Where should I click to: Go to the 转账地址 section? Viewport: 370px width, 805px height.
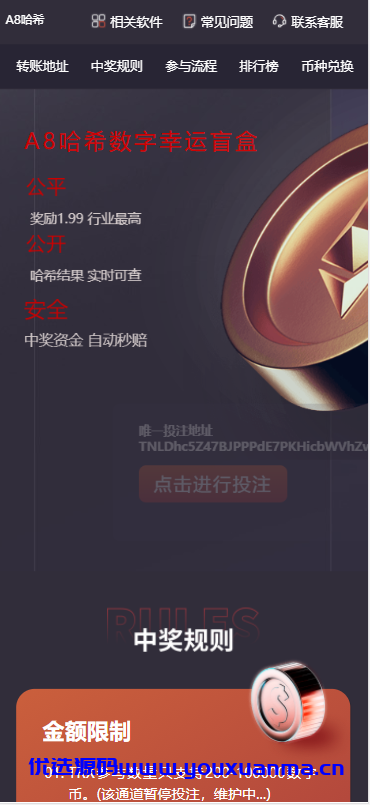[x=42, y=66]
